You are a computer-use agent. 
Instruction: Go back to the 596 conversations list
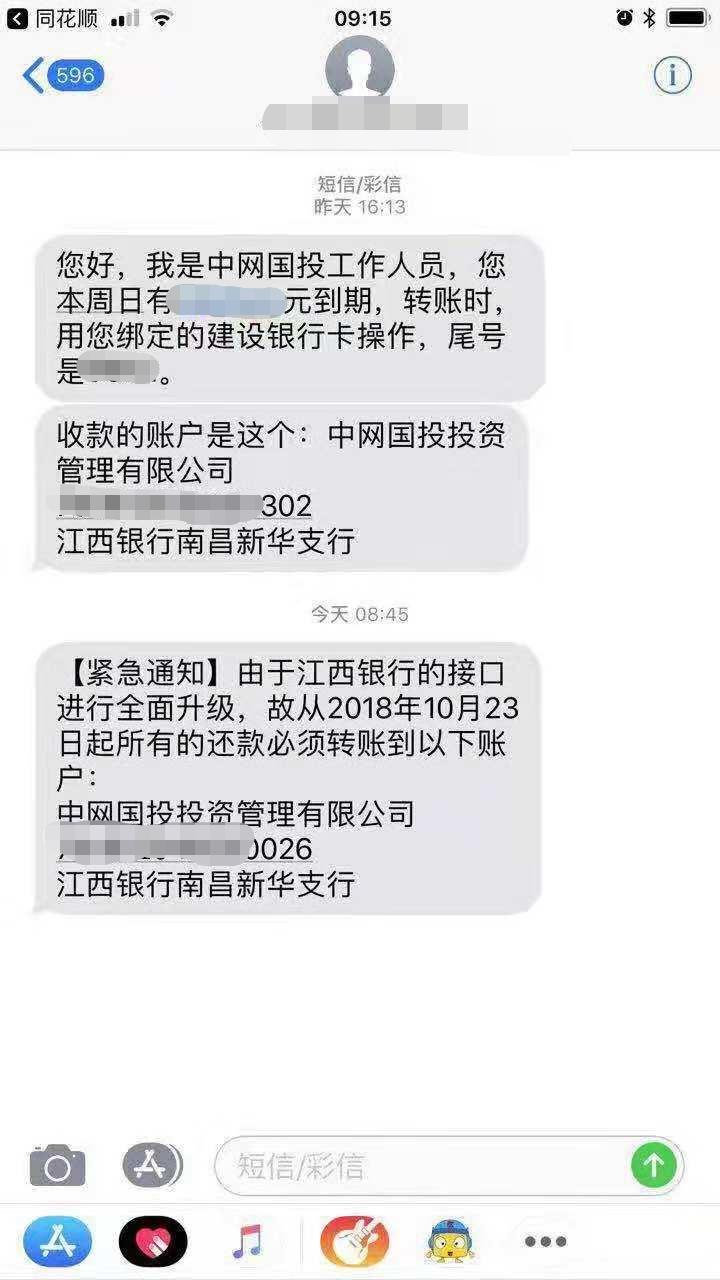point(55,74)
